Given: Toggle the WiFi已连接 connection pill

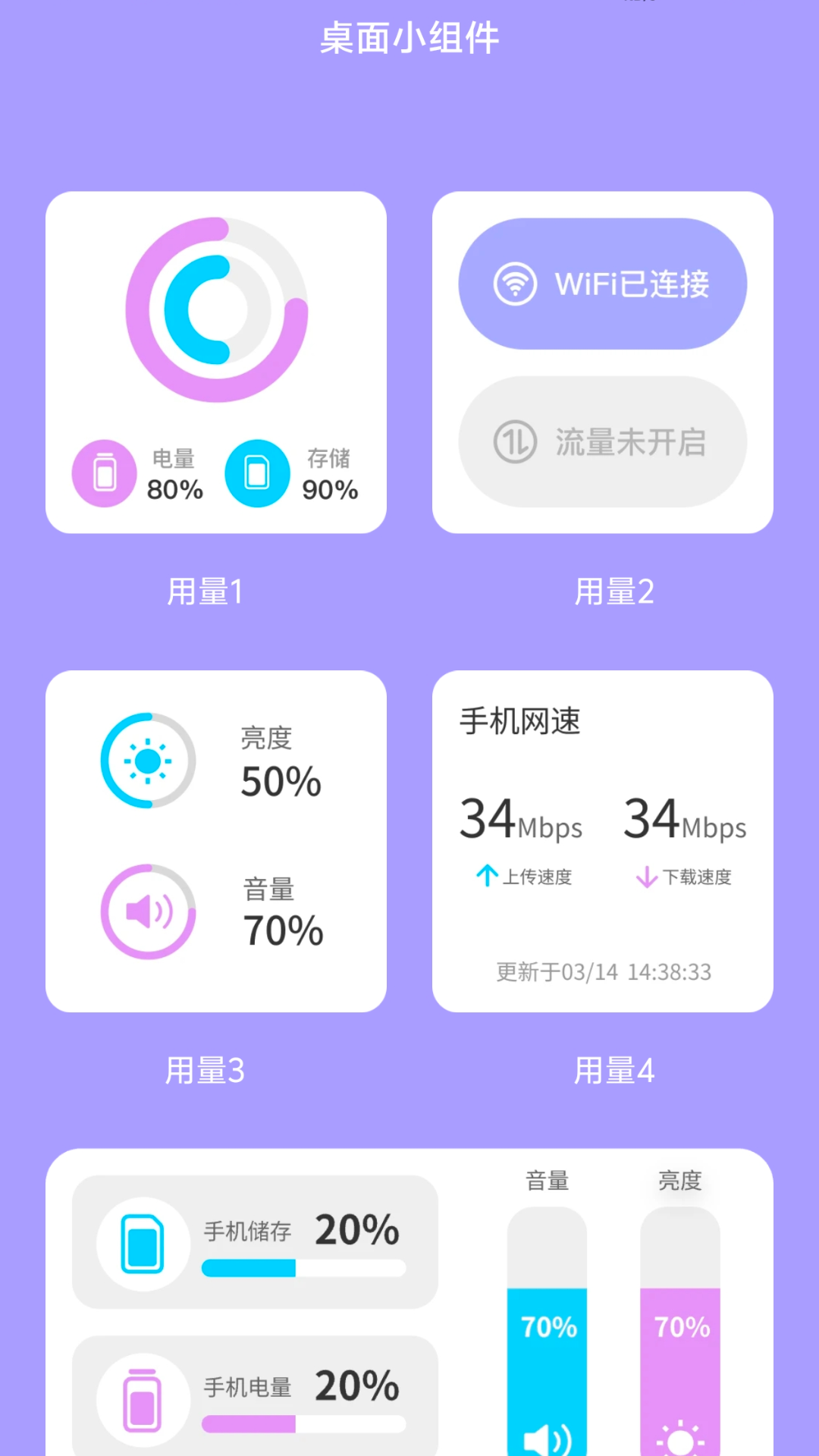Looking at the screenshot, I should (601, 282).
